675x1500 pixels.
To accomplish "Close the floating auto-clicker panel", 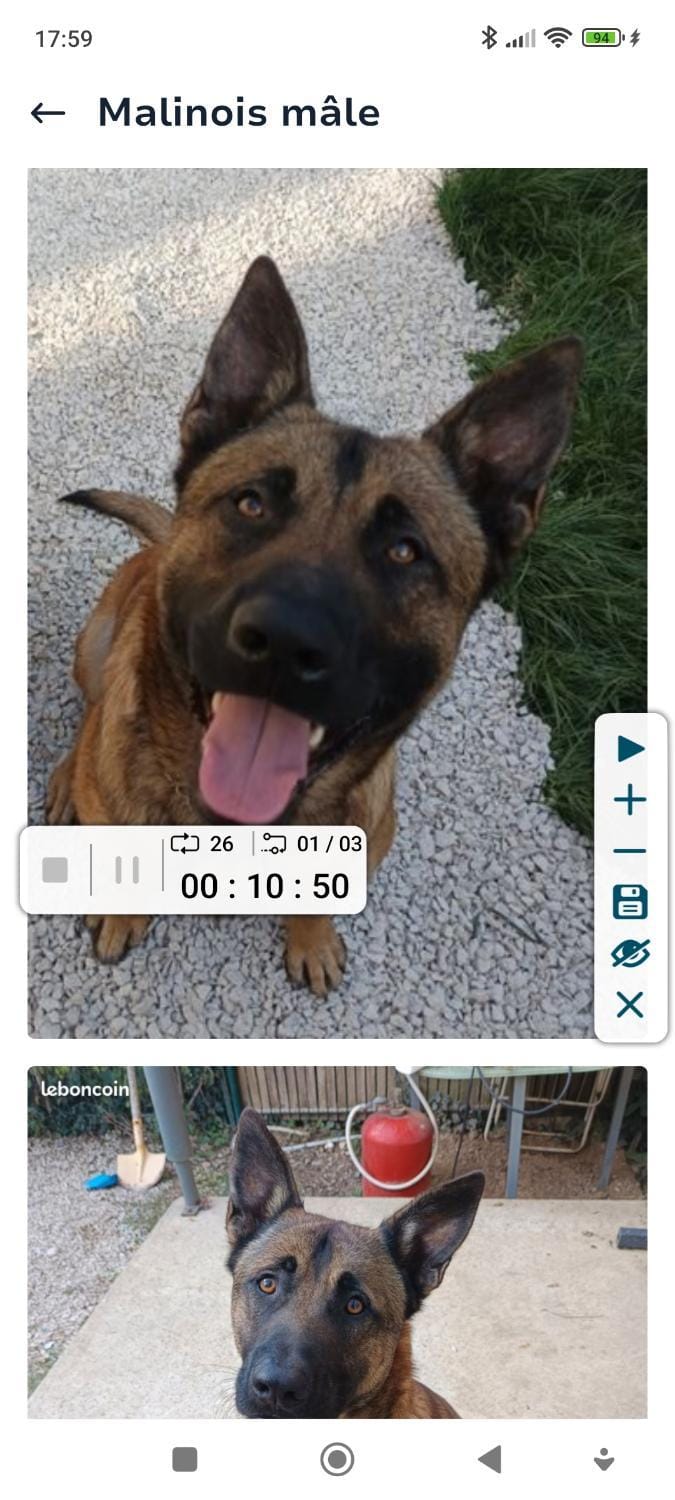I will pos(630,1005).
